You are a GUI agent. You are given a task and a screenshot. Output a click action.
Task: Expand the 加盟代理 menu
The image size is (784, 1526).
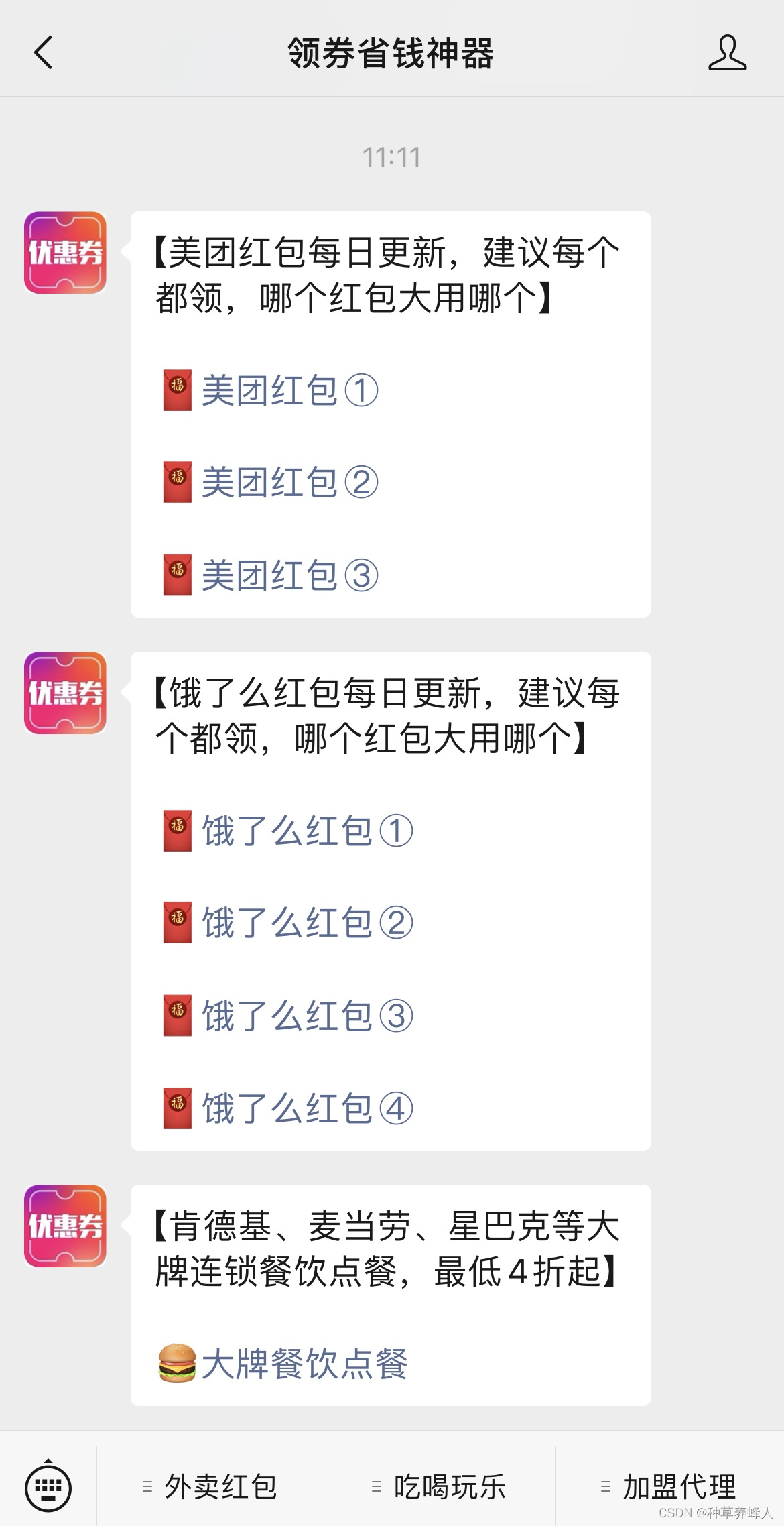point(670,1486)
